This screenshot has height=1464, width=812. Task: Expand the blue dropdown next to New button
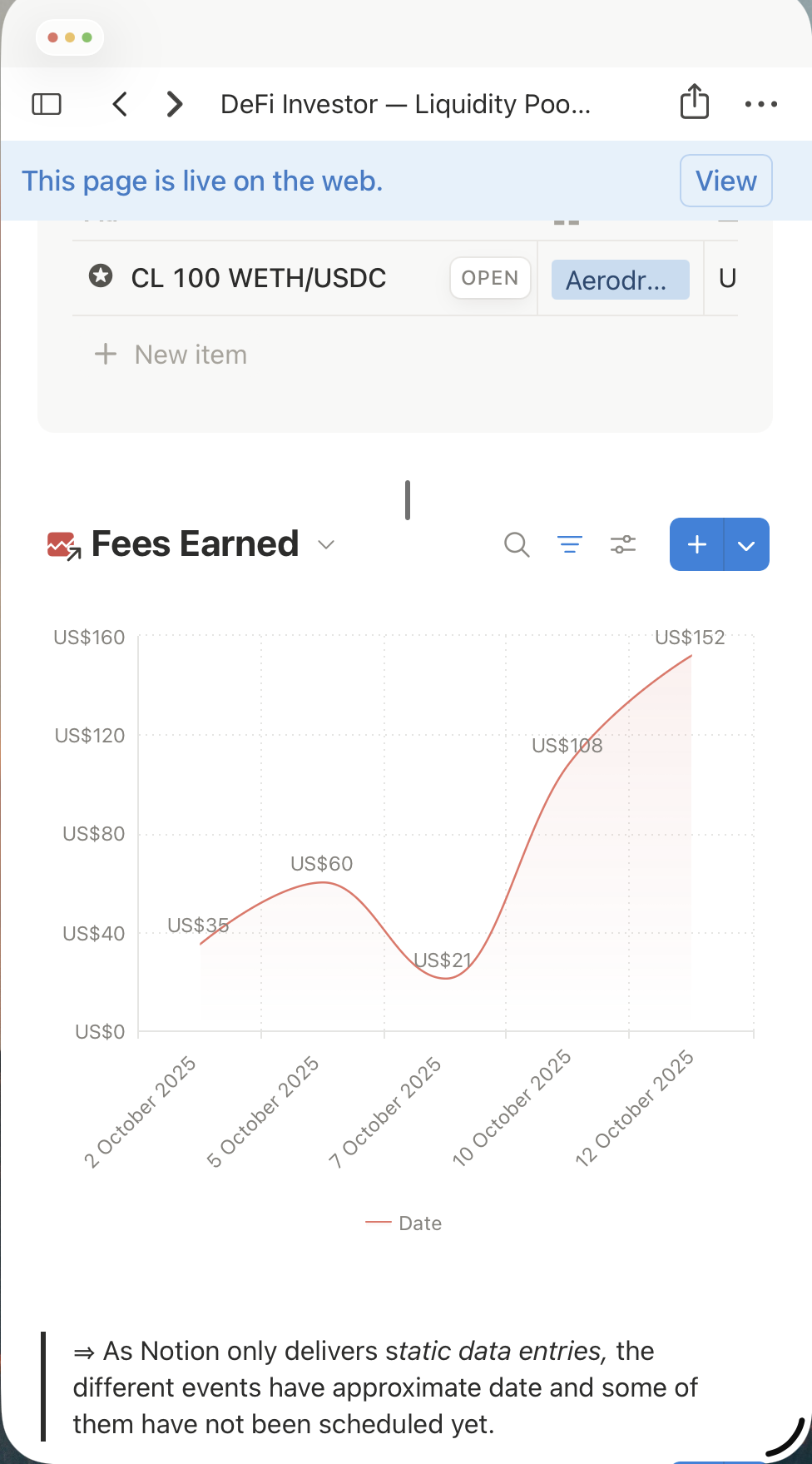coord(746,544)
